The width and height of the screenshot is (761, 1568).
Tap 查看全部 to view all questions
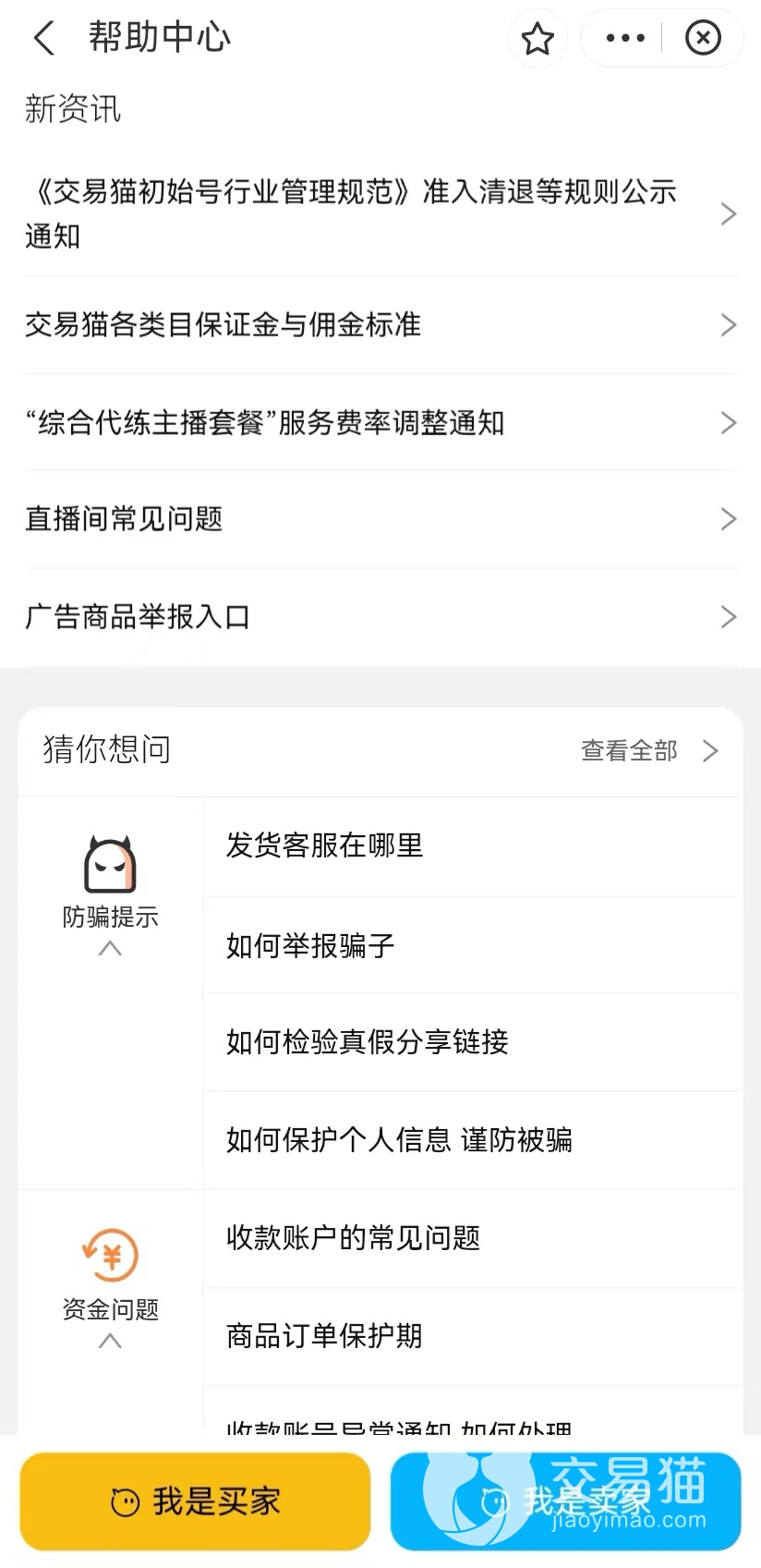pyautogui.click(x=648, y=750)
